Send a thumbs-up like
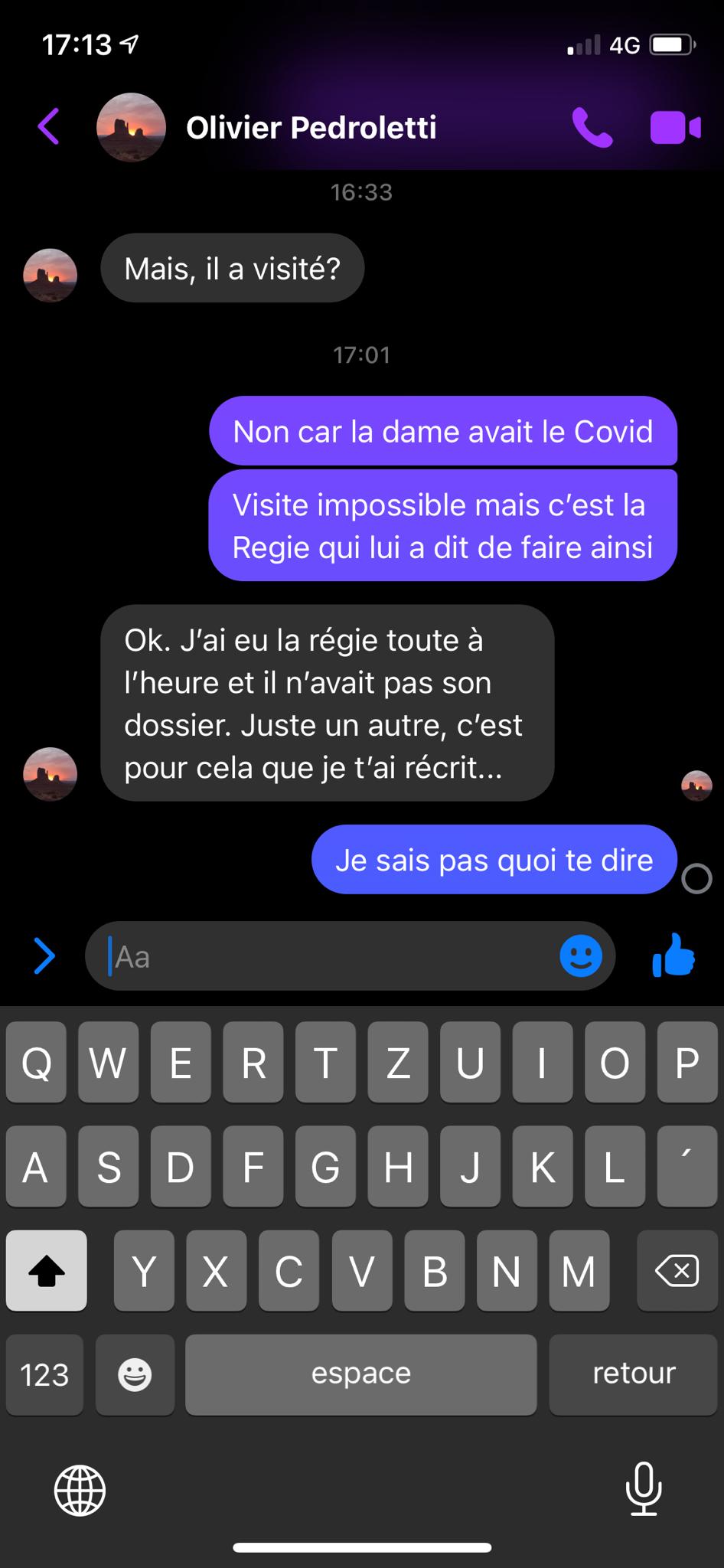 673,955
